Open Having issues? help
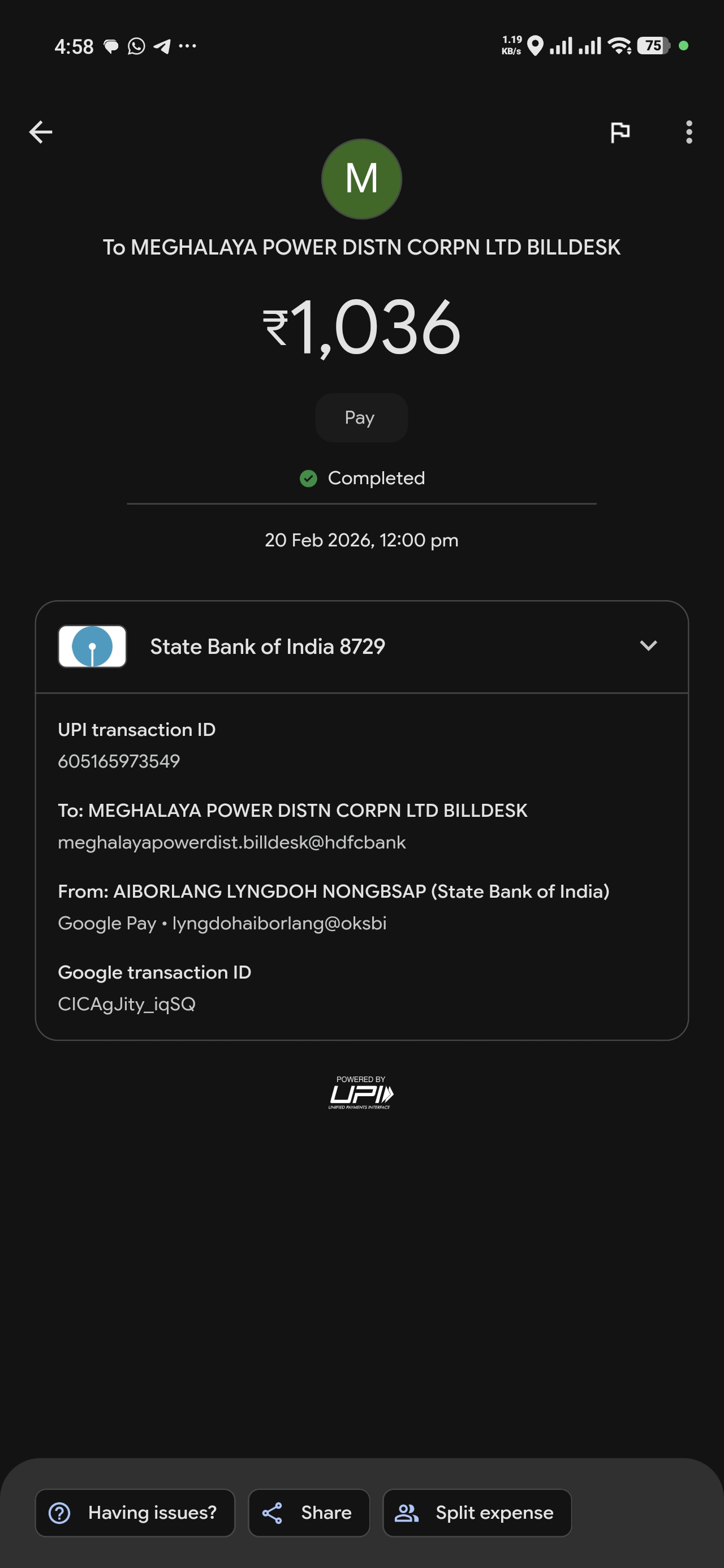 pyautogui.click(x=135, y=1513)
